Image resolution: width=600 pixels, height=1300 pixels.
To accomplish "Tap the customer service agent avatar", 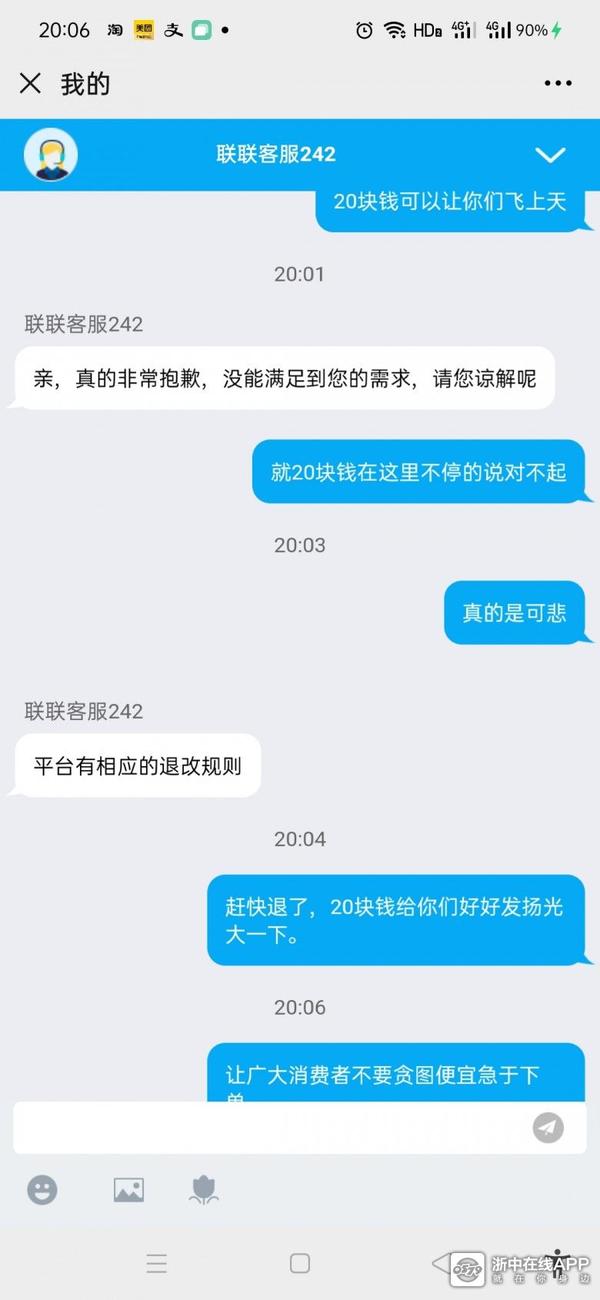I will pyautogui.click(x=51, y=154).
